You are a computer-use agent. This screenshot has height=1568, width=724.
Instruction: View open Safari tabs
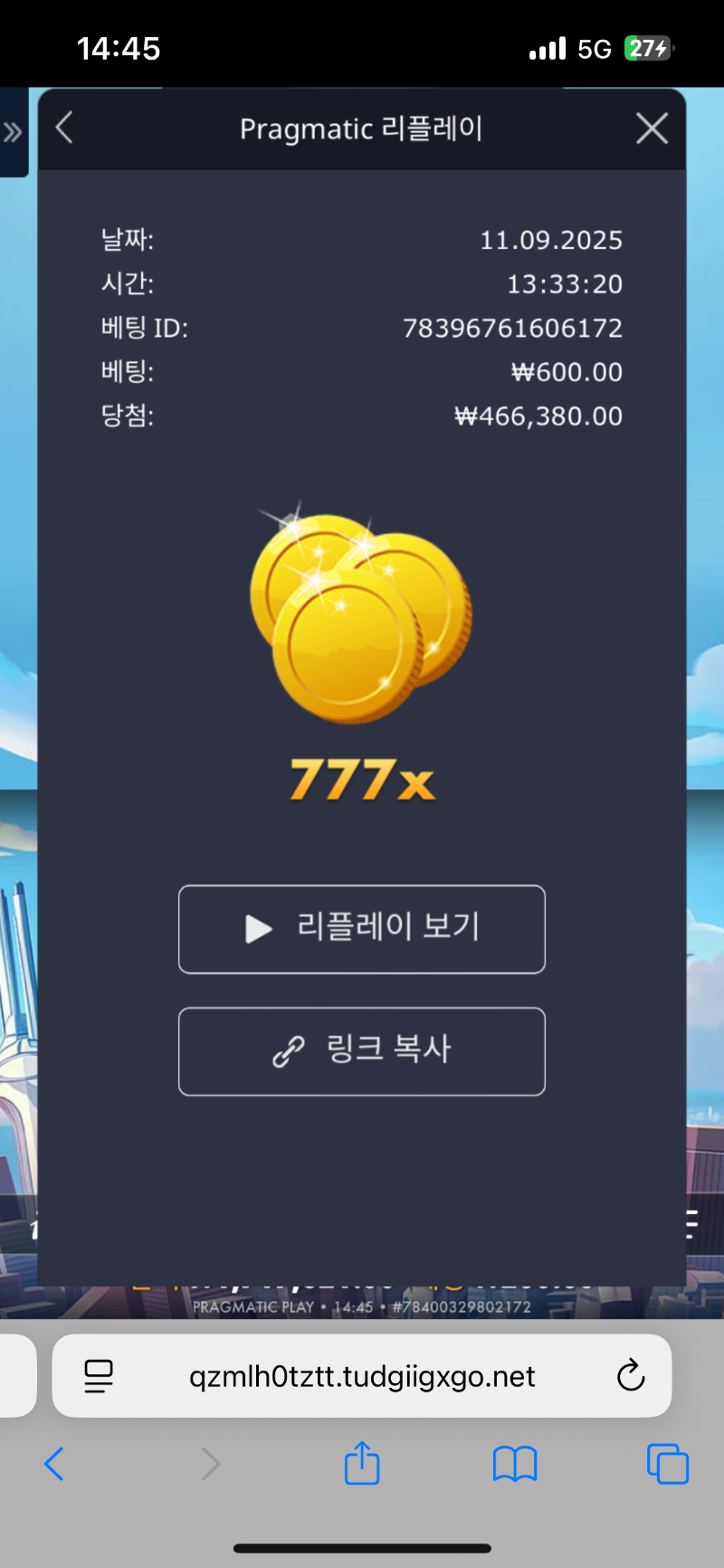coord(668,1464)
